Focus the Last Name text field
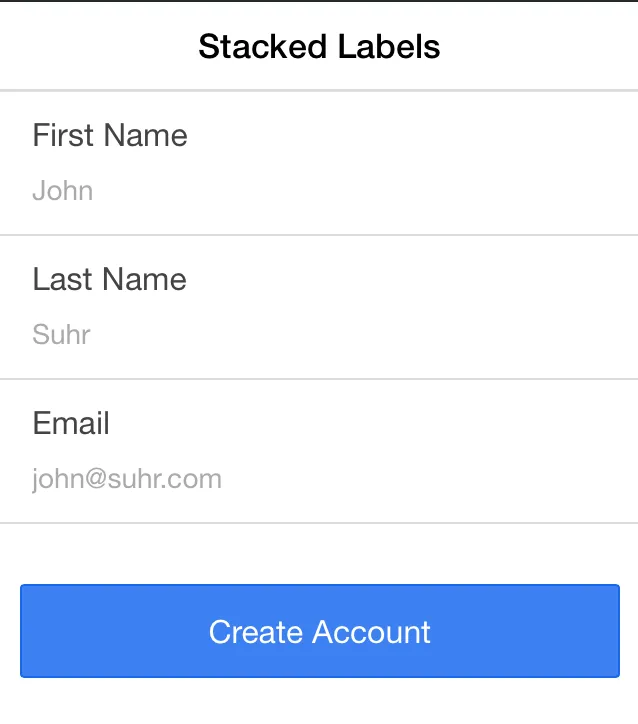 [320, 334]
